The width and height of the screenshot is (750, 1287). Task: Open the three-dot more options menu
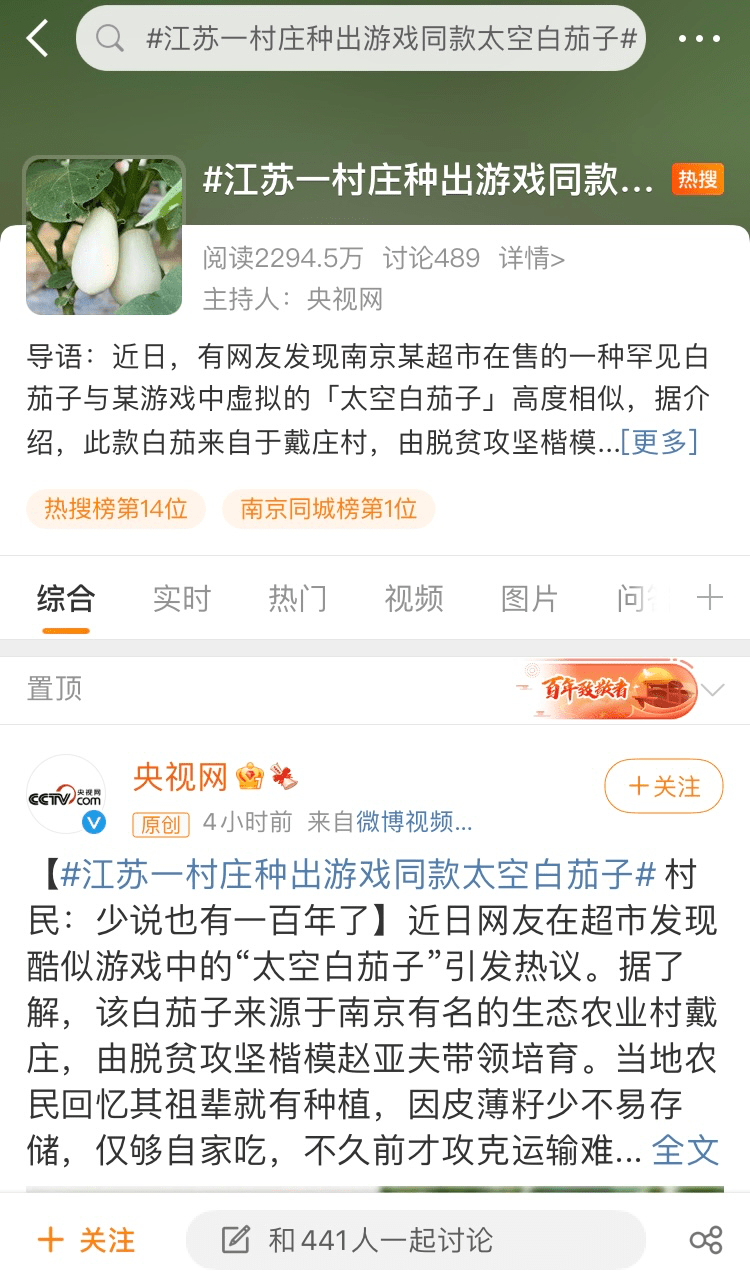click(x=699, y=36)
